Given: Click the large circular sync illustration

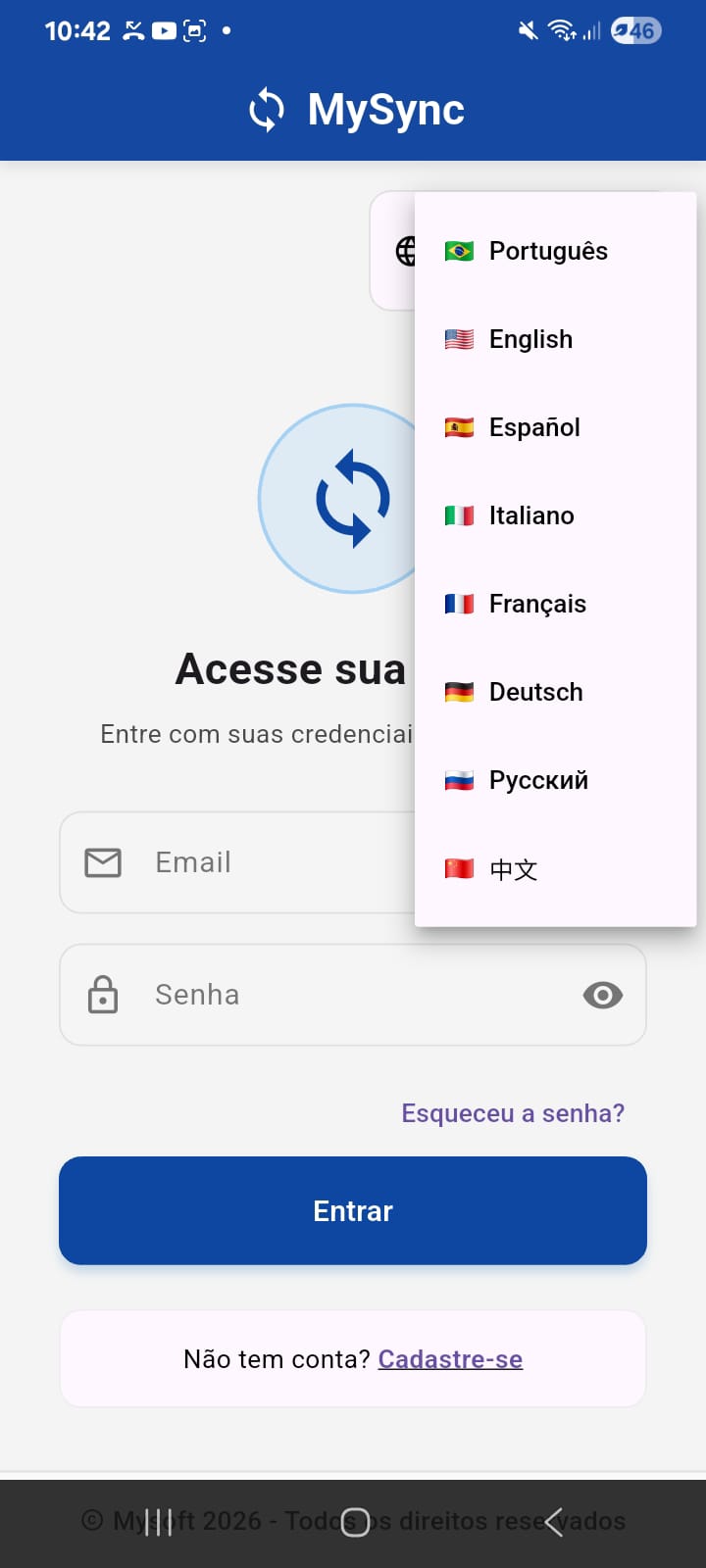Looking at the screenshot, I should pyautogui.click(x=353, y=500).
